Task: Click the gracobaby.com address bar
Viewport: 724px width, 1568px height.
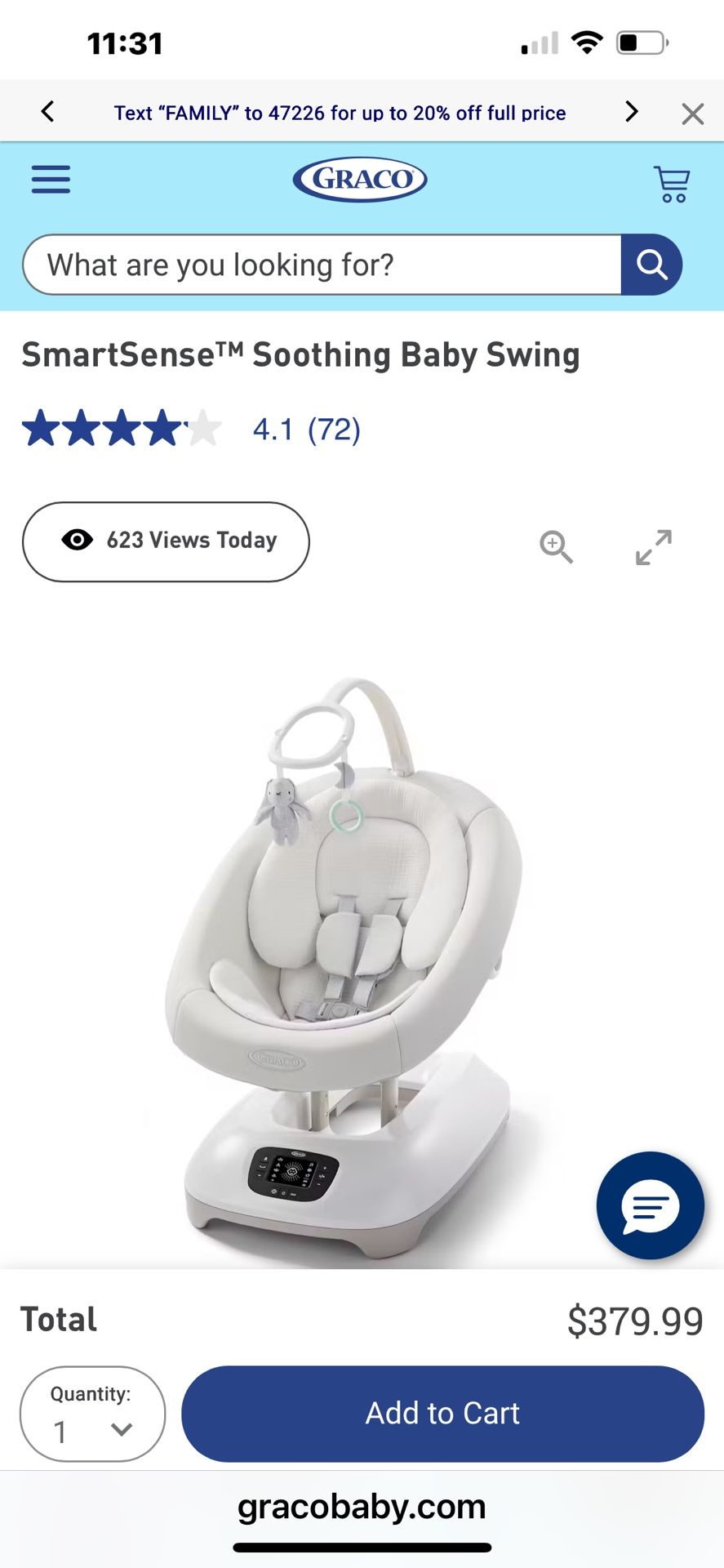Action: tap(362, 1507)
